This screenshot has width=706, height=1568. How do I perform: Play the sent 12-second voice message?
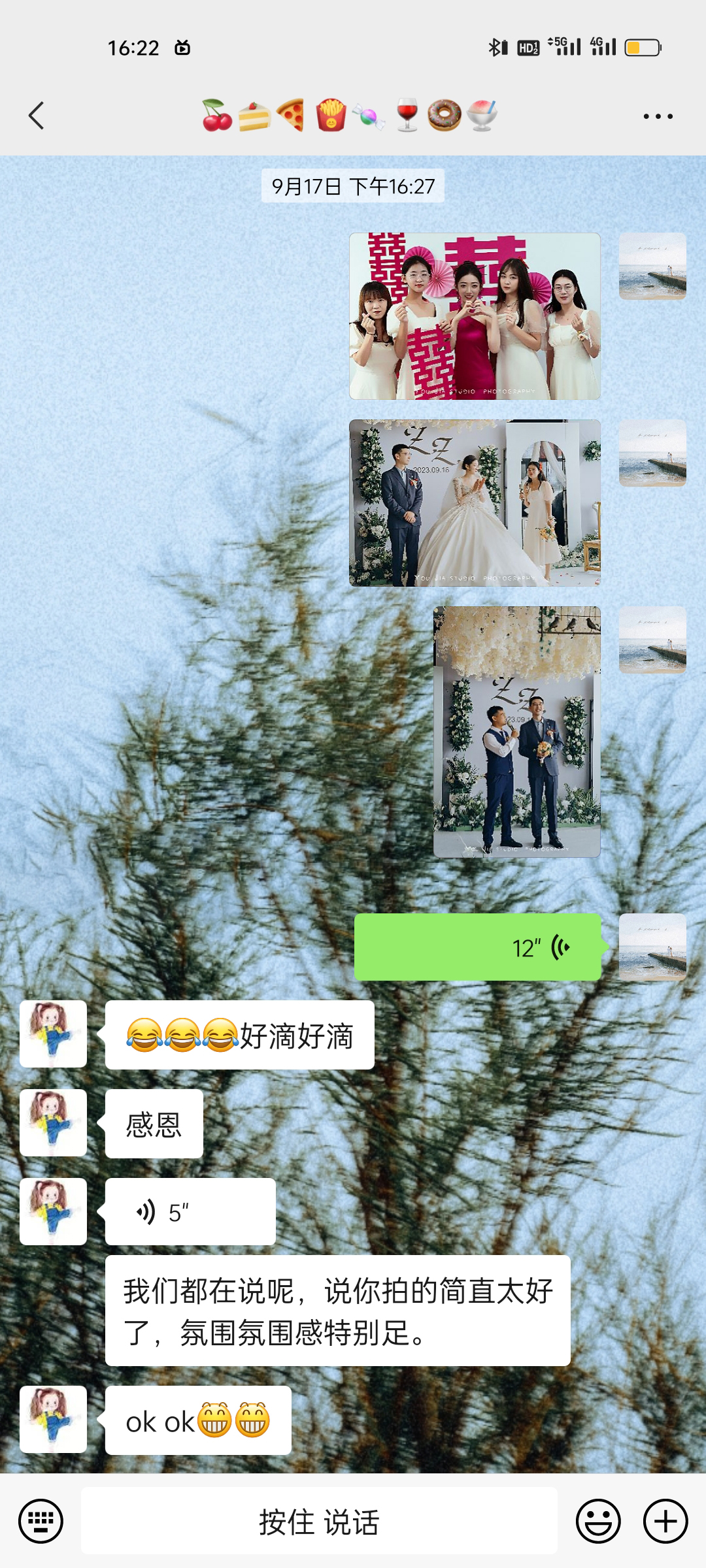(478, 947)
